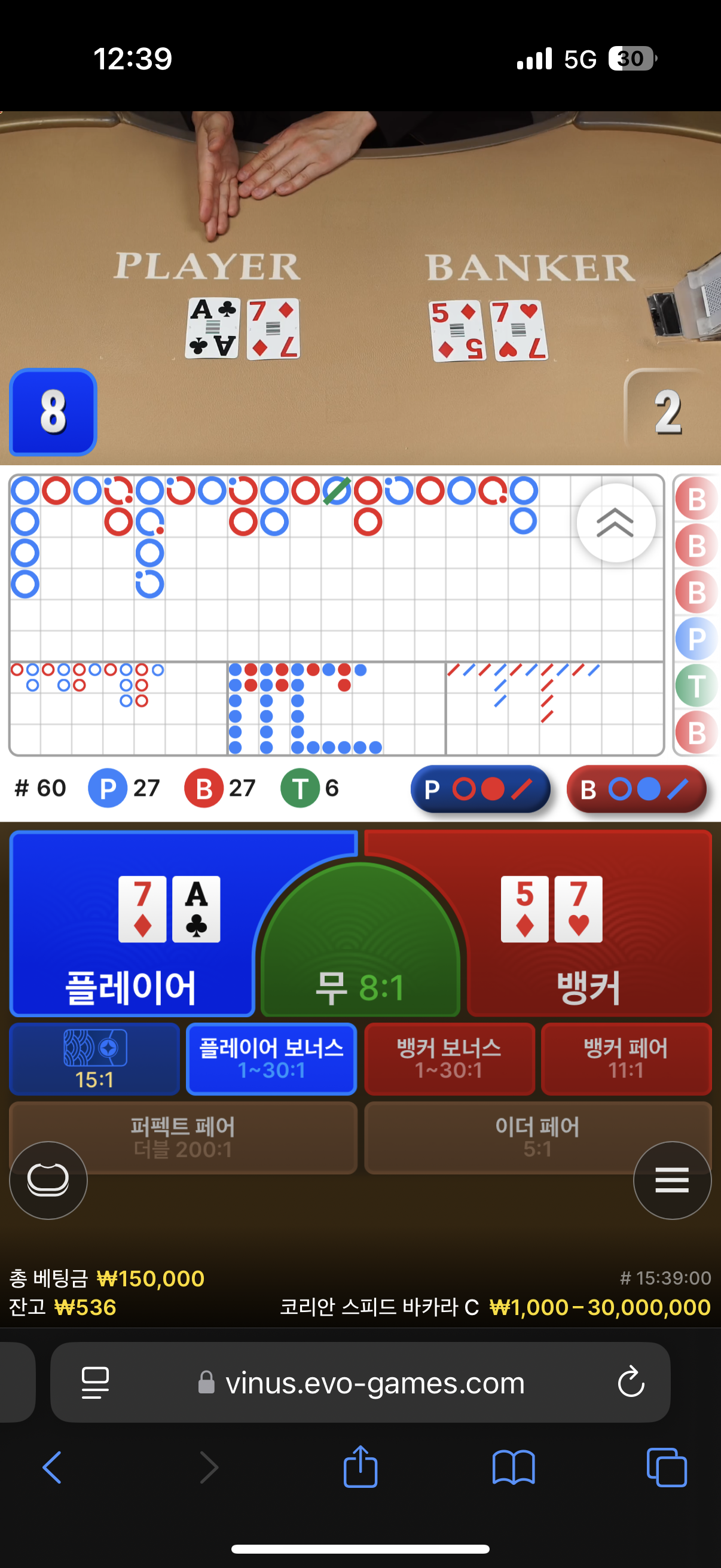Select 뱅커 보너스 side bet

(x=449, y=1059)
